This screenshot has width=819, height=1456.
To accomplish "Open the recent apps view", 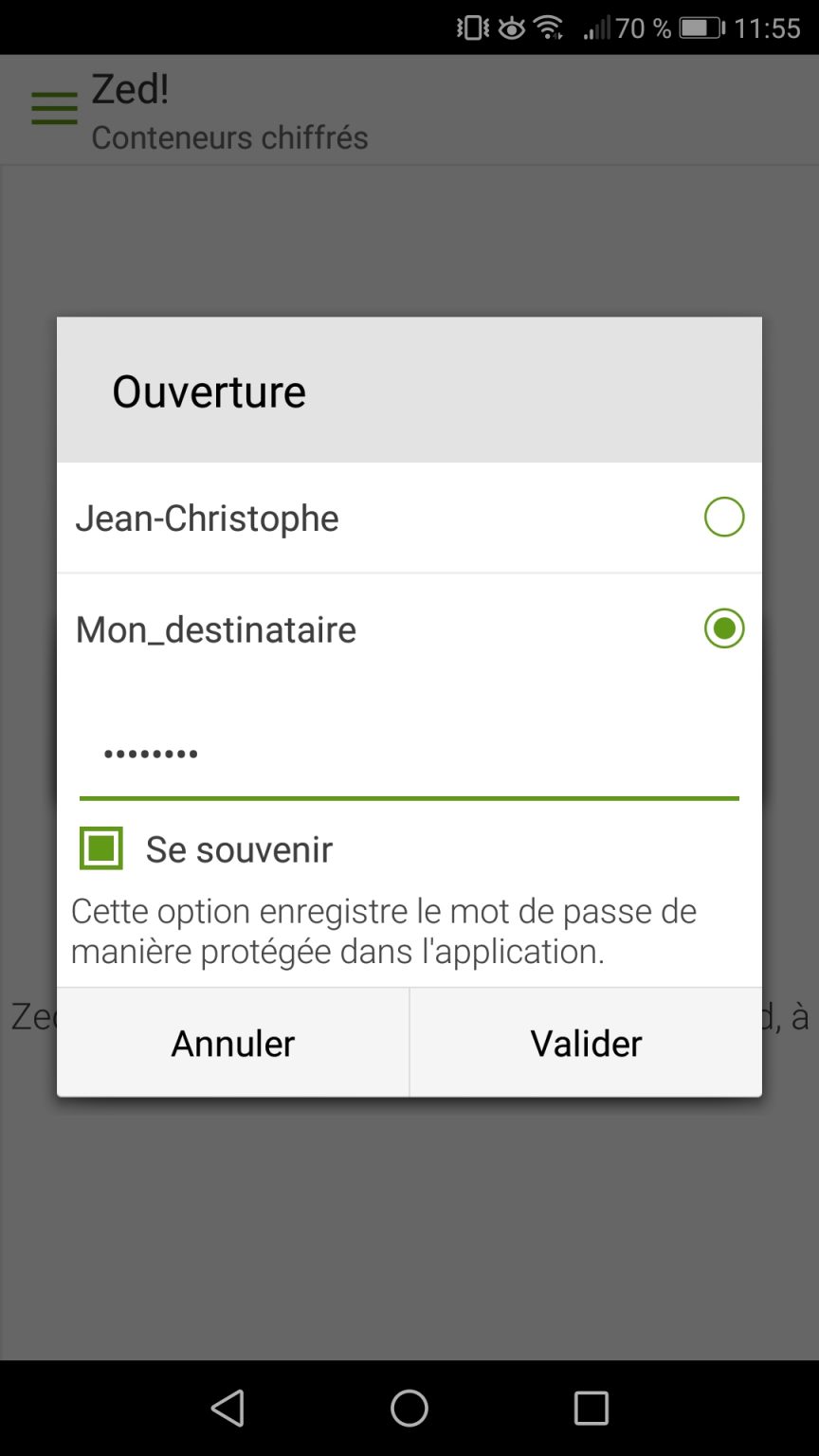I will pyautogui.click(x=591, y=1409).
